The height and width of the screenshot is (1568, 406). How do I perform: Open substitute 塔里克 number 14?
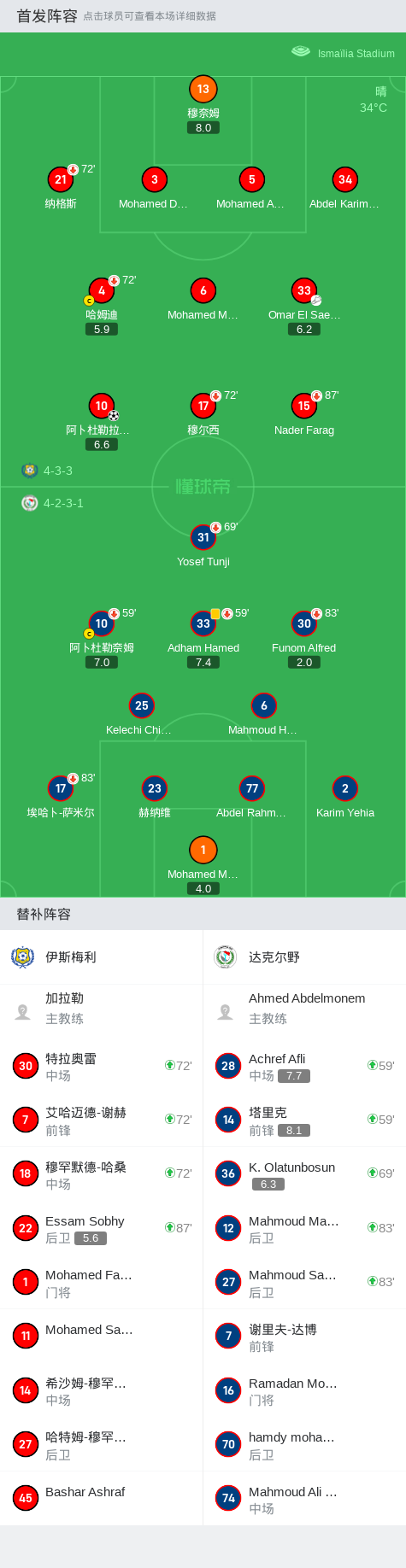pyautogui.click(x=304, y=1120)
